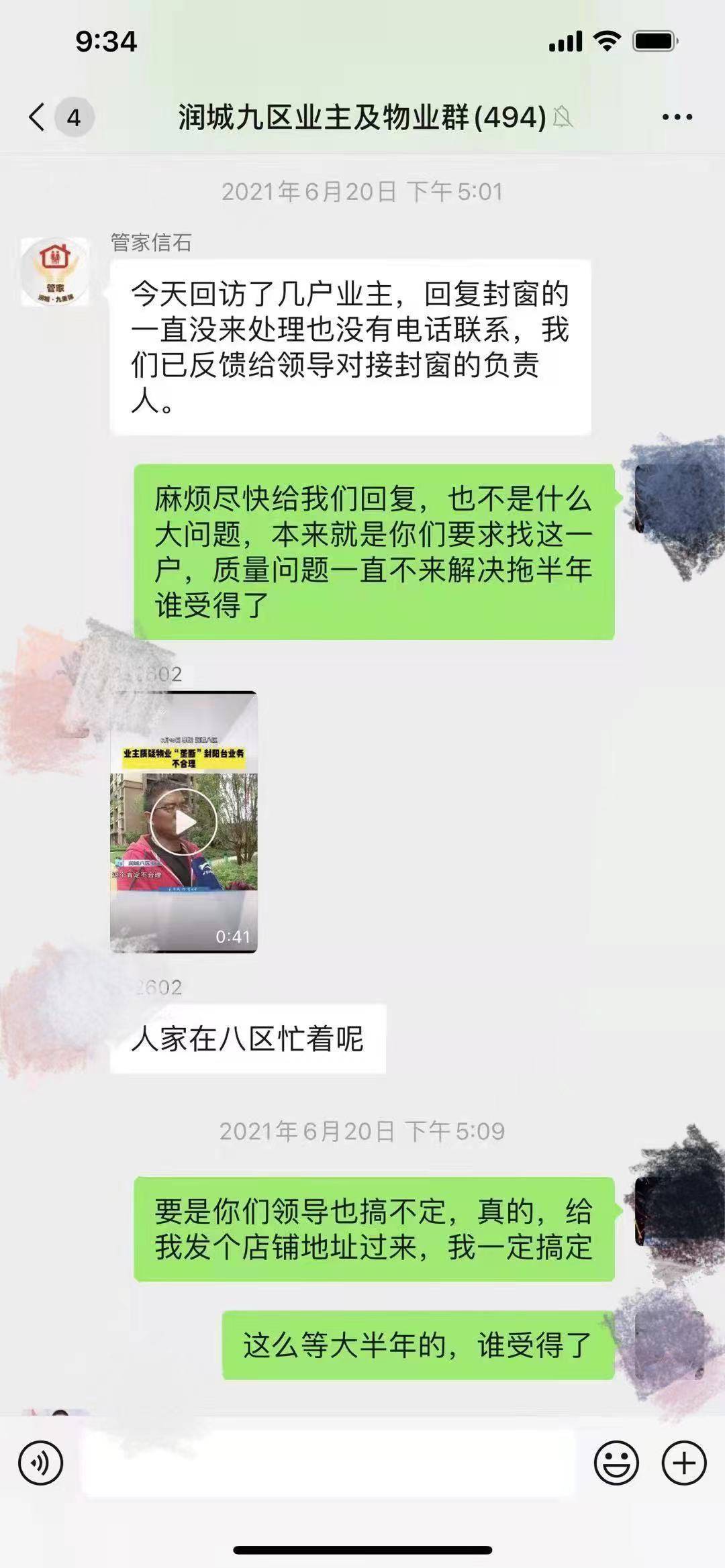Open 管家信石's avatar profile

[55, 272]
